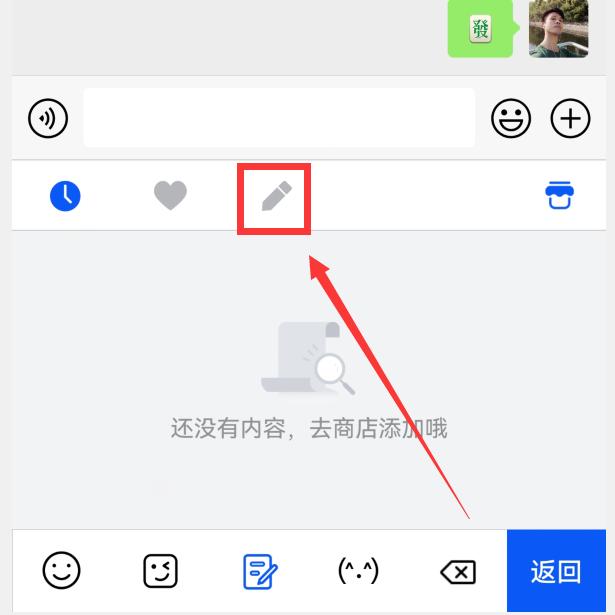Image resolution: width=615 pixels, height=615 pixels.
Task: Switch to the kaomoji panel
Action: pos(359,571)
